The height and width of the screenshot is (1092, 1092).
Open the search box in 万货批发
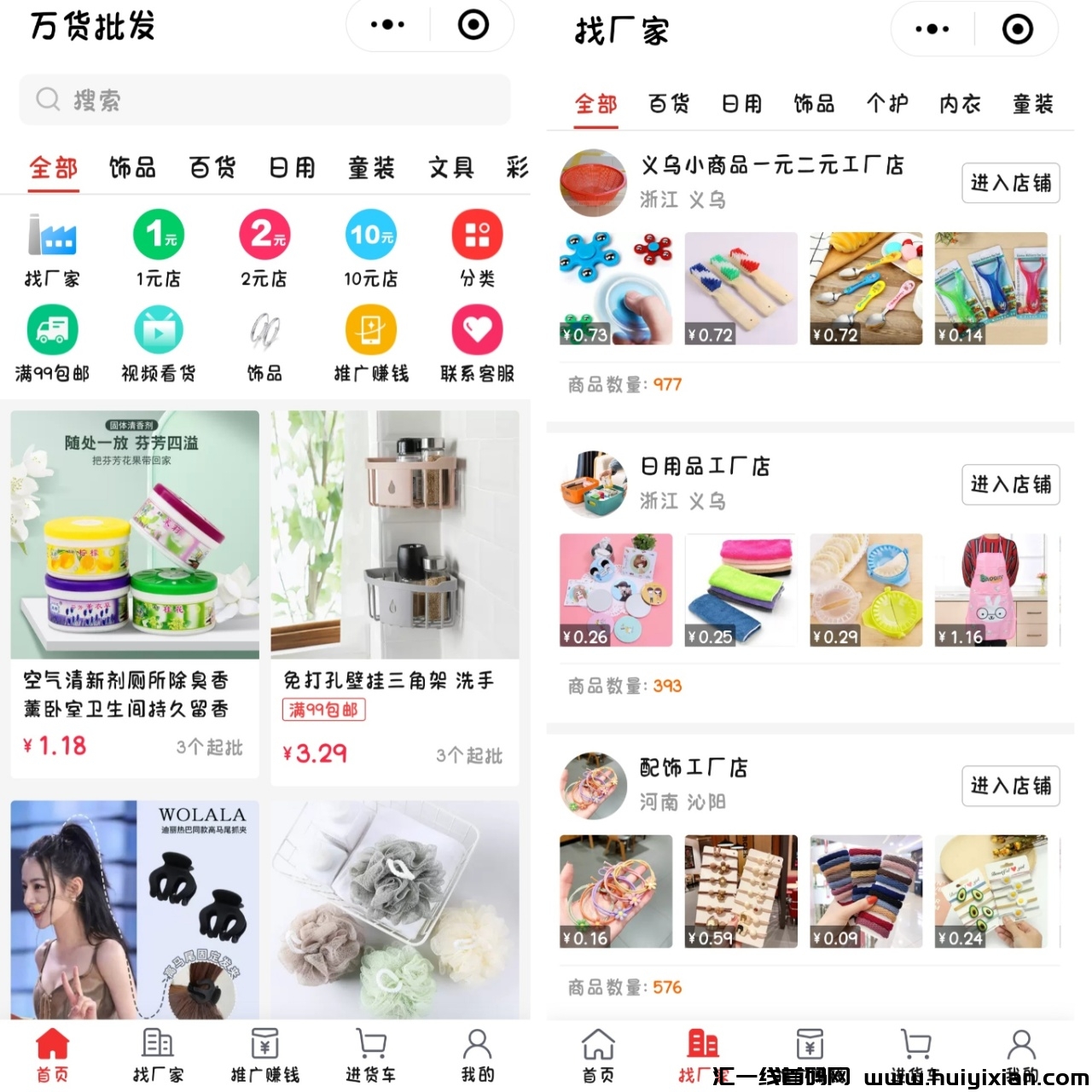pyautogui.click(x=264, y=100)
